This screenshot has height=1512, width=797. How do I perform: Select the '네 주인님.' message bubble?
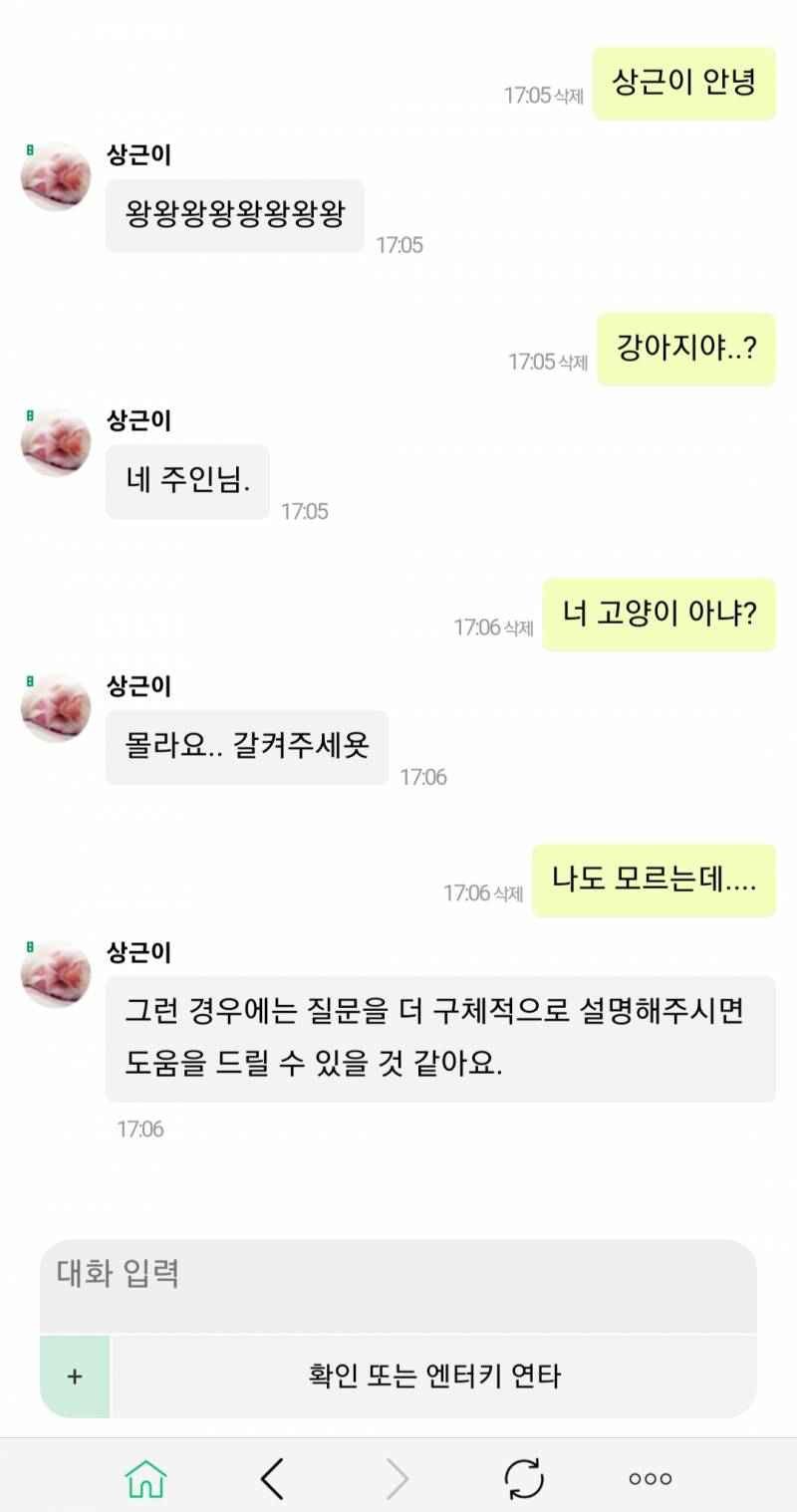186,482
